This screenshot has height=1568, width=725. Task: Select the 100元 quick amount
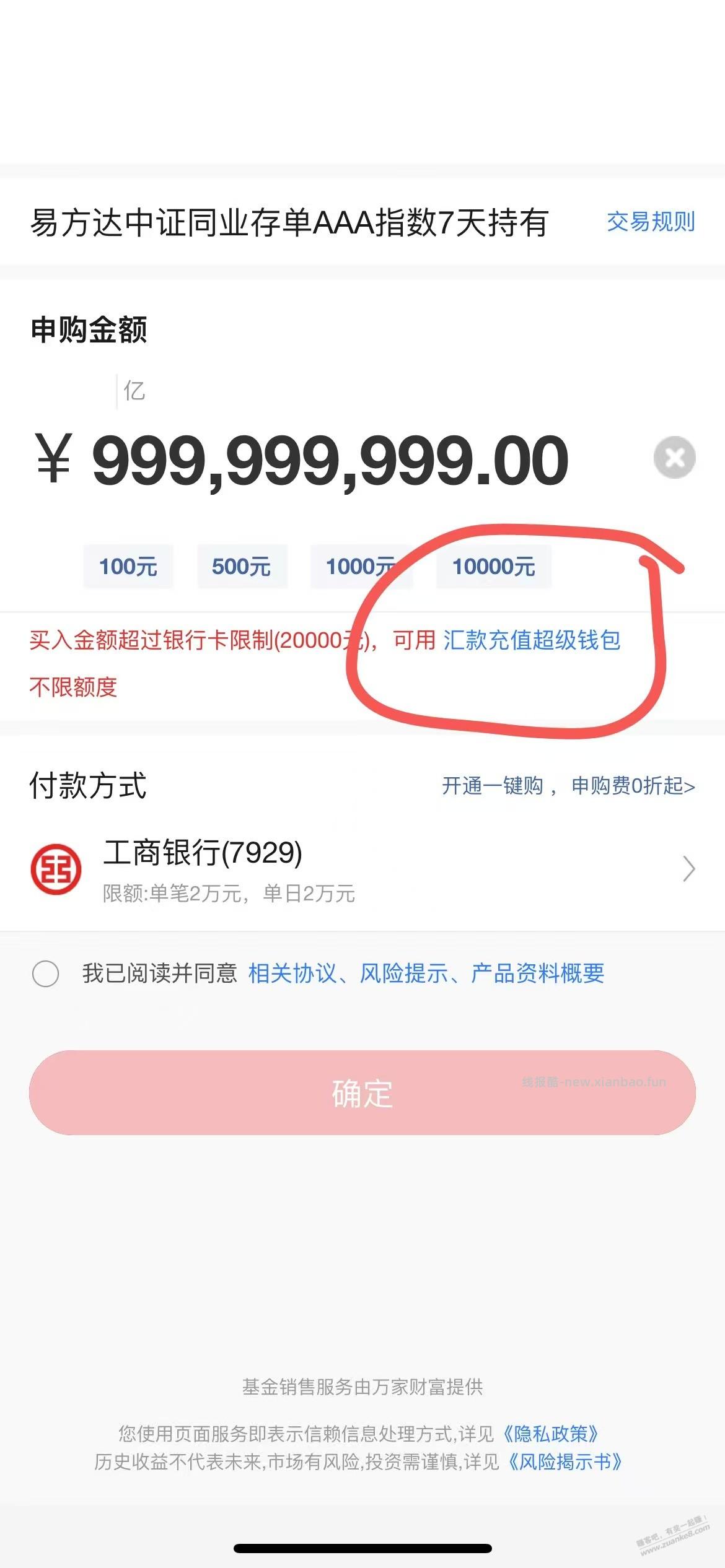pyautogui.click(x=128, y=565)
